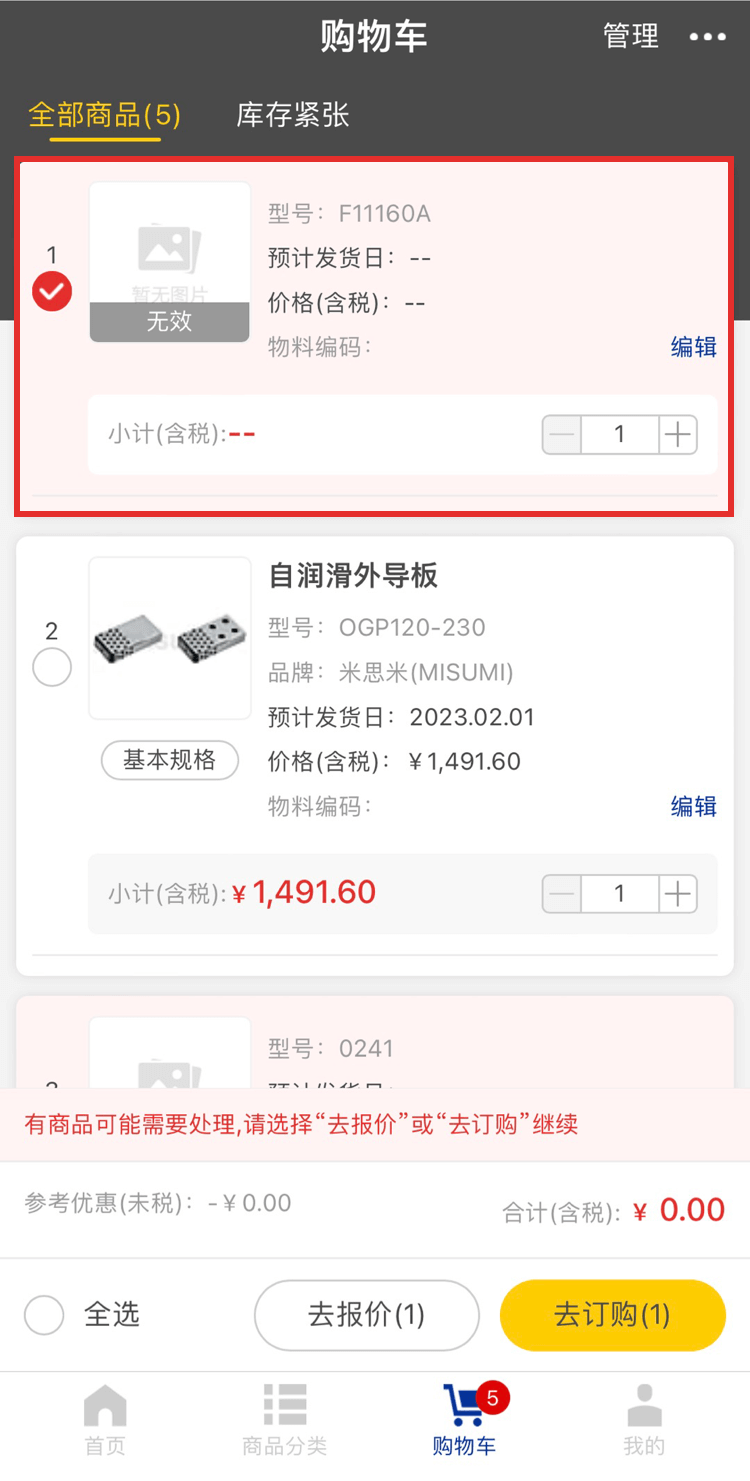Open the three-dot overflow menu
This screenshot has width=750, height=1481.
[x=707, y=38]
